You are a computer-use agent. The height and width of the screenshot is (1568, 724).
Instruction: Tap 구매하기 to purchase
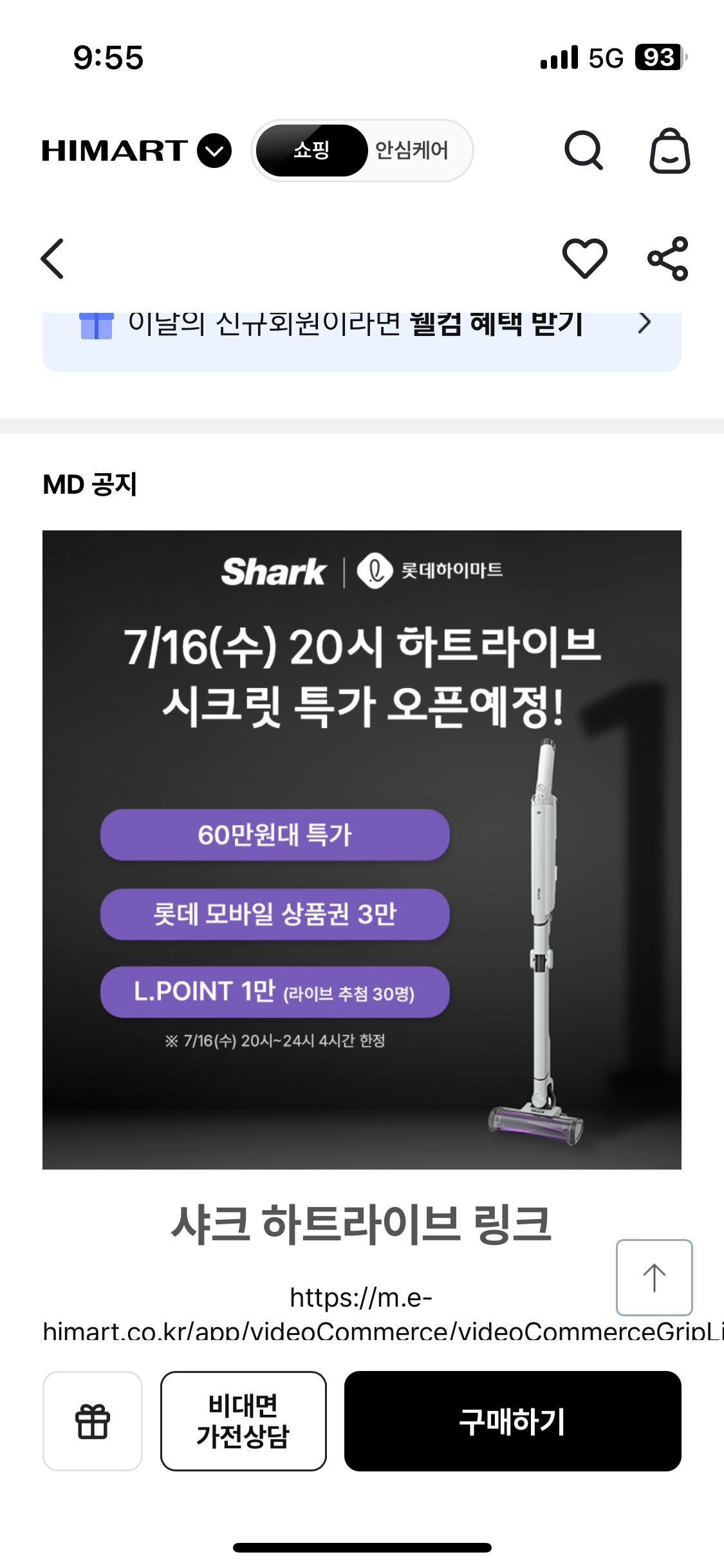coord(512,1421)
